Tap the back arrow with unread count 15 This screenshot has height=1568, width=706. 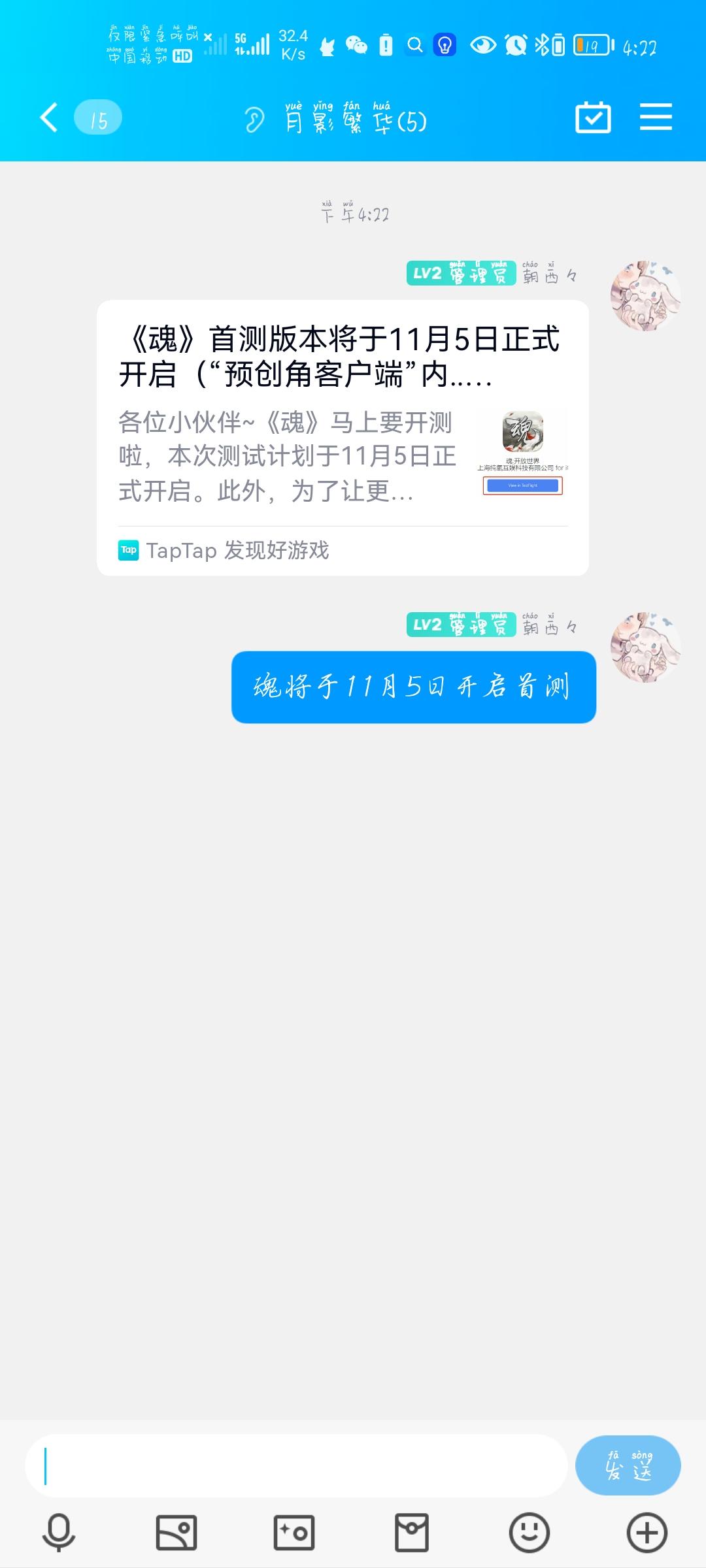point(72,118)
